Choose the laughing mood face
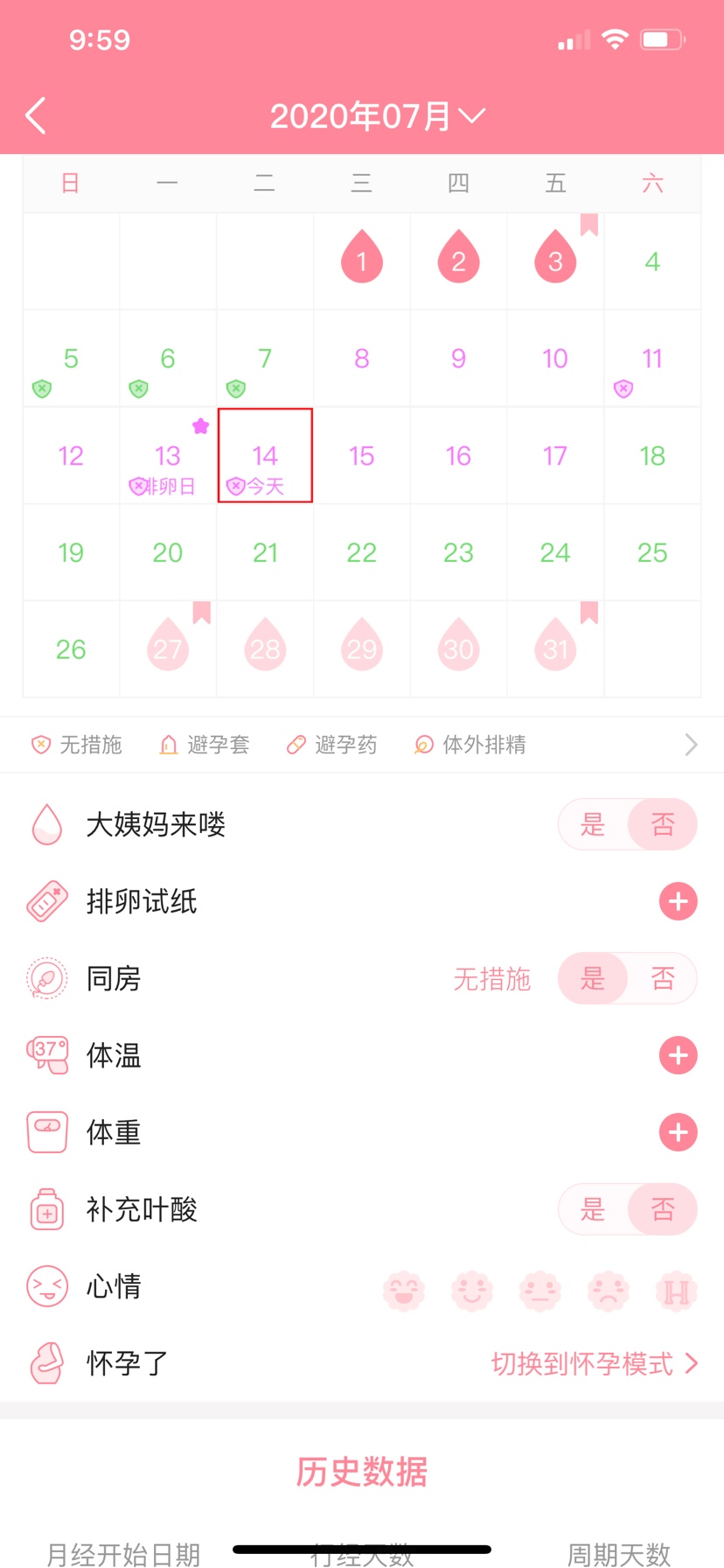 [x=404, y=1291]
